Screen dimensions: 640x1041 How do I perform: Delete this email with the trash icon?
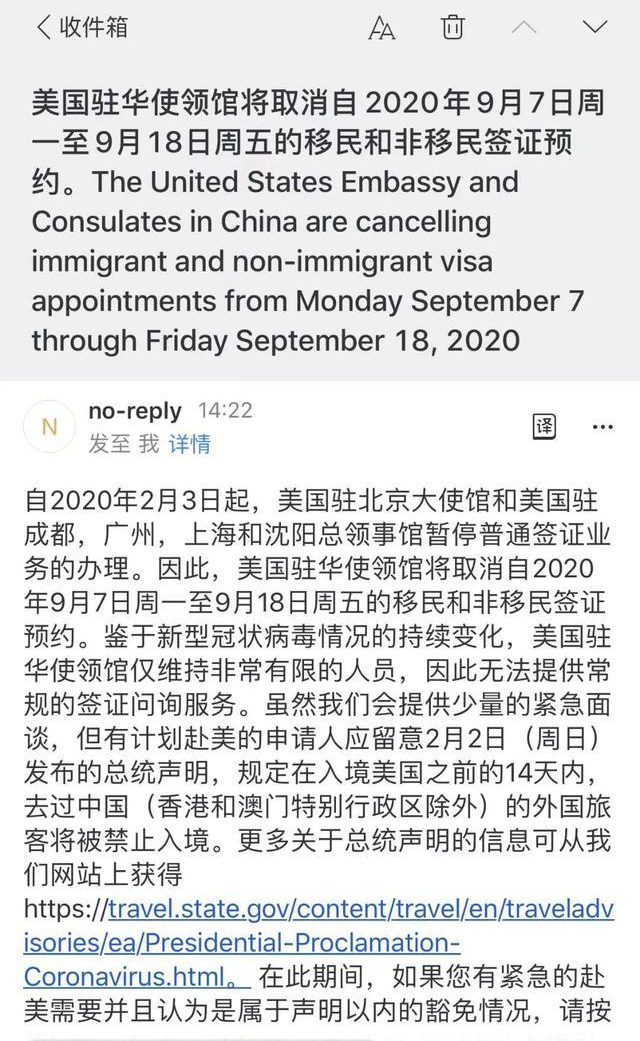tap(453, 27)
